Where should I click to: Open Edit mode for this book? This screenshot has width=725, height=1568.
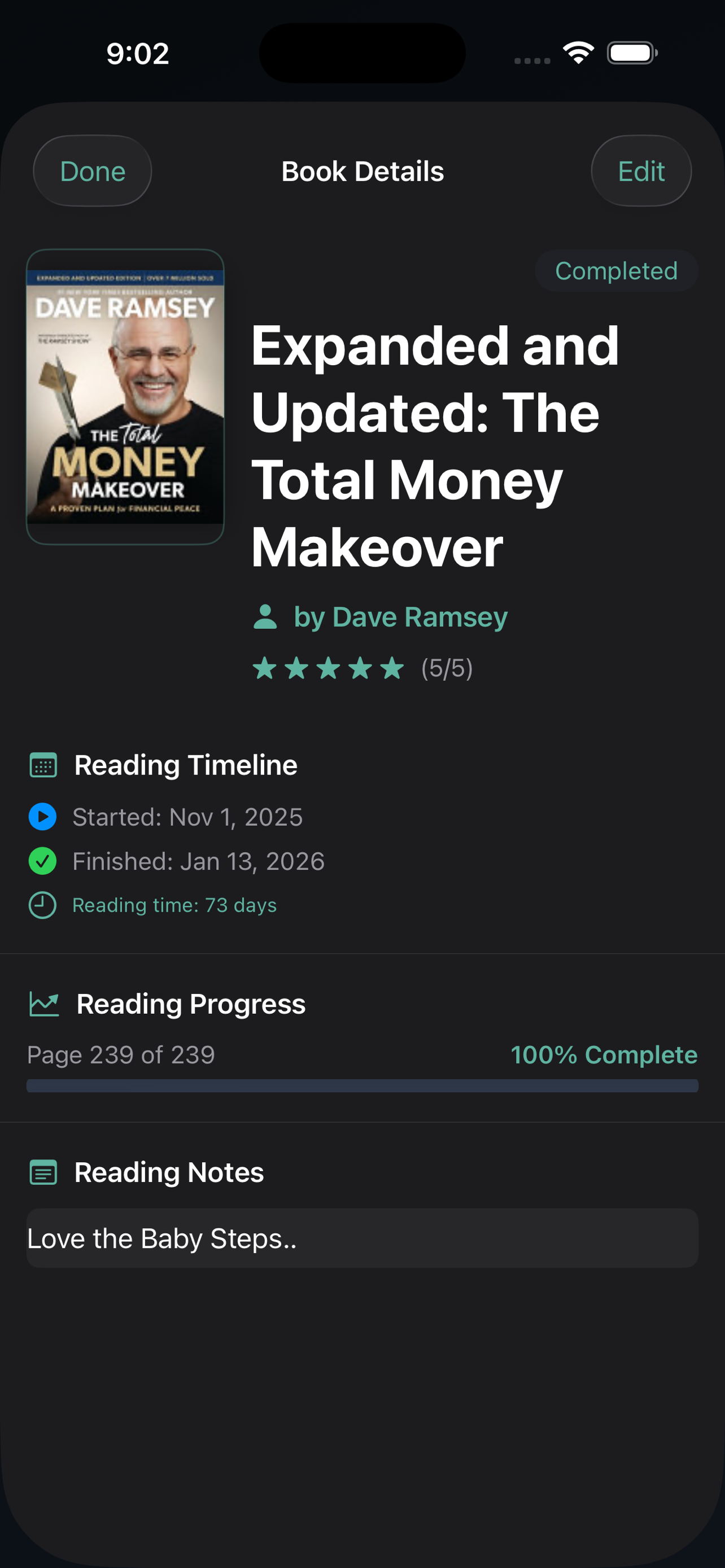tap(641, 171)
